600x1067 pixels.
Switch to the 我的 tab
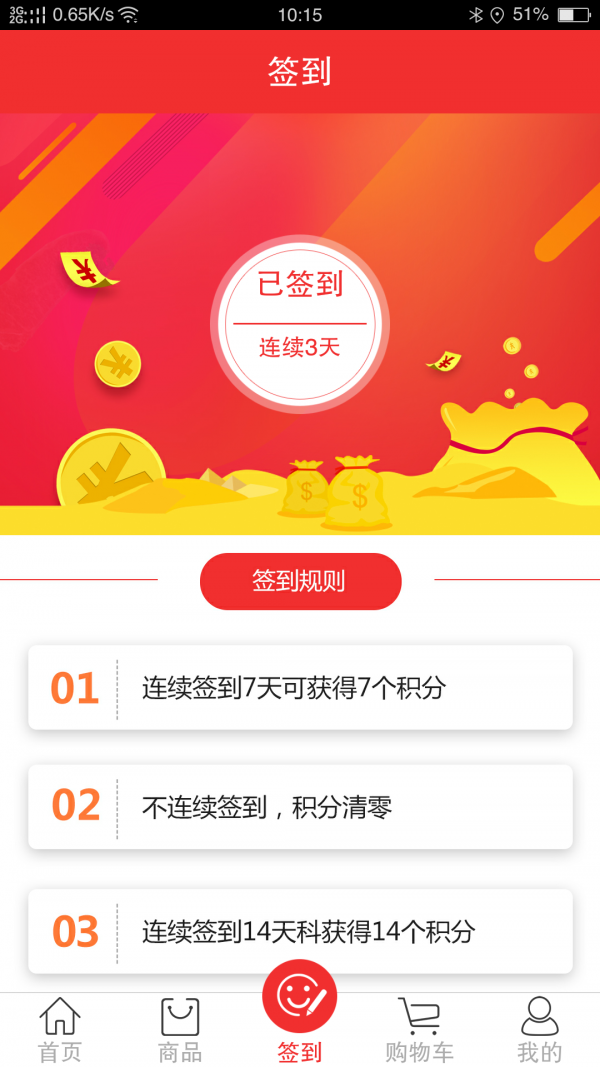tap(539, 1030)
